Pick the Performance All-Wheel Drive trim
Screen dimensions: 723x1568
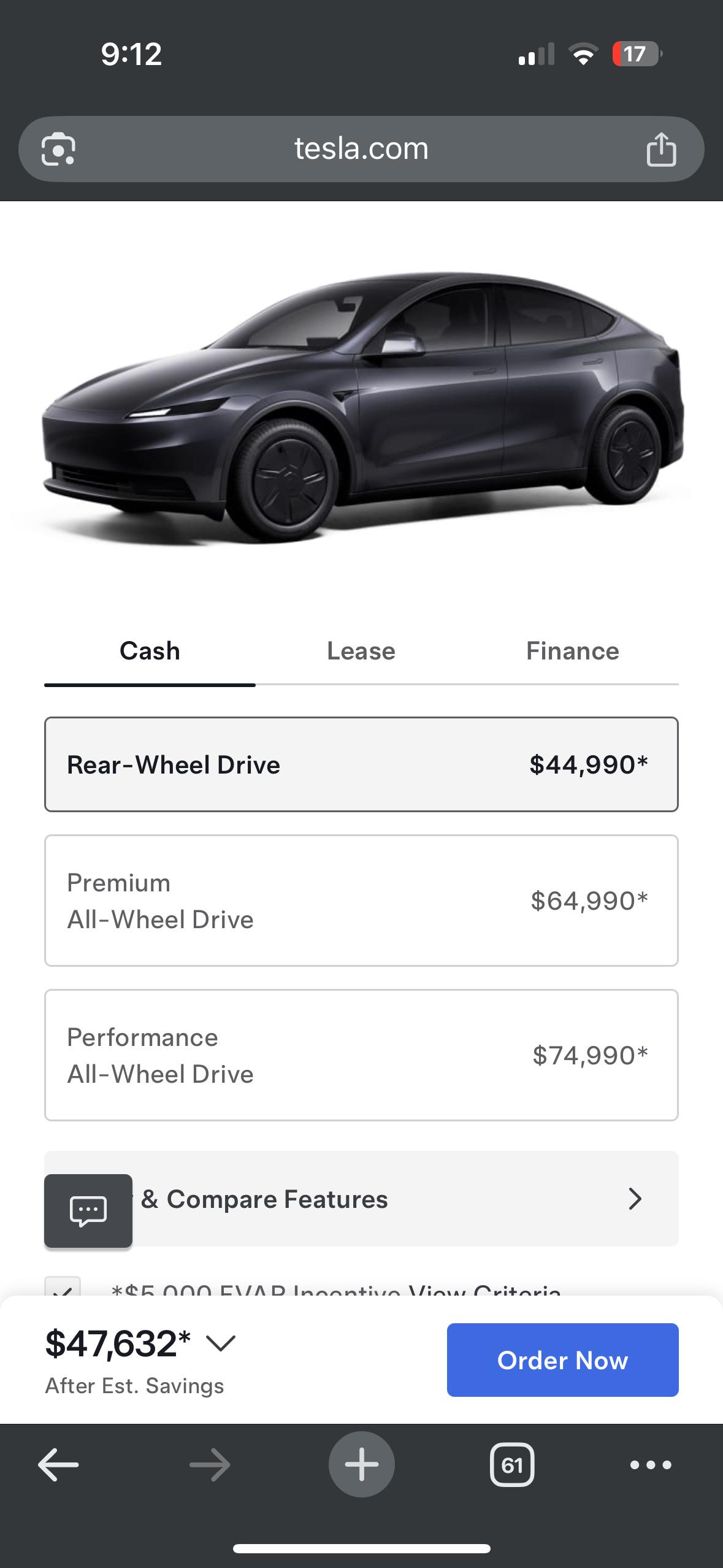click(x=361, y=1055)
